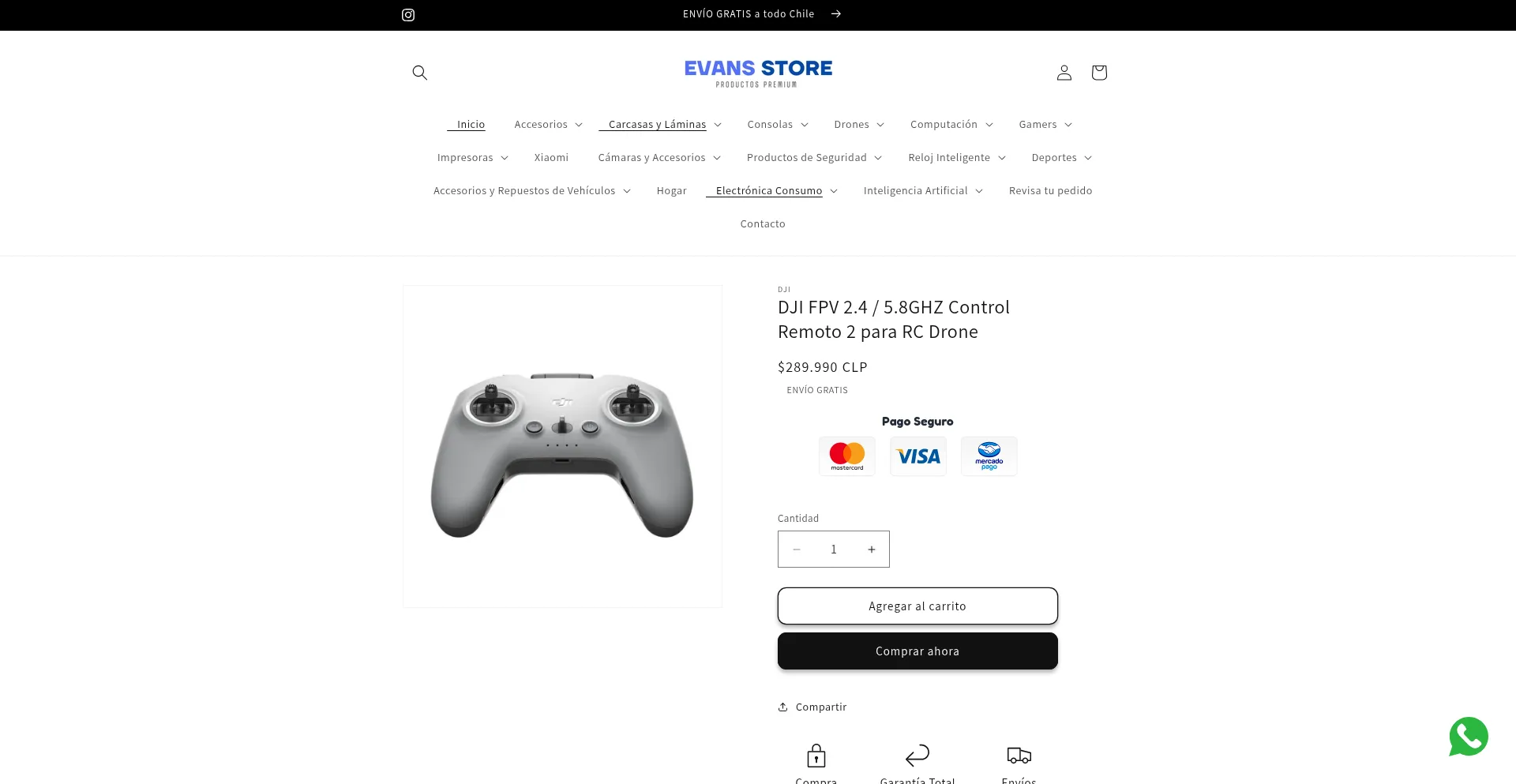The height and width of the screenshot is (784, 1516).
Task: Open the search magnifier icon
Action: pos(419,73)
